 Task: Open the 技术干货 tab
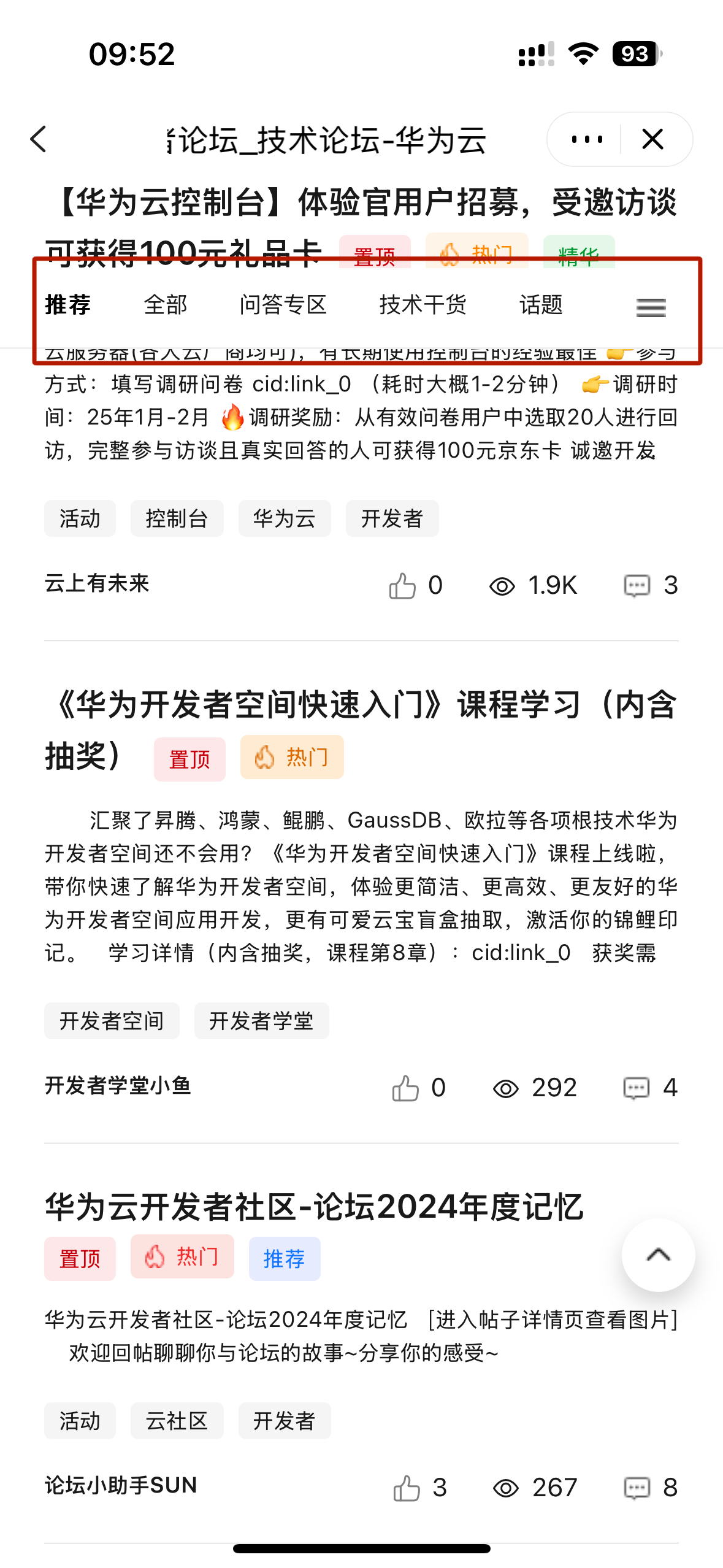423,305
